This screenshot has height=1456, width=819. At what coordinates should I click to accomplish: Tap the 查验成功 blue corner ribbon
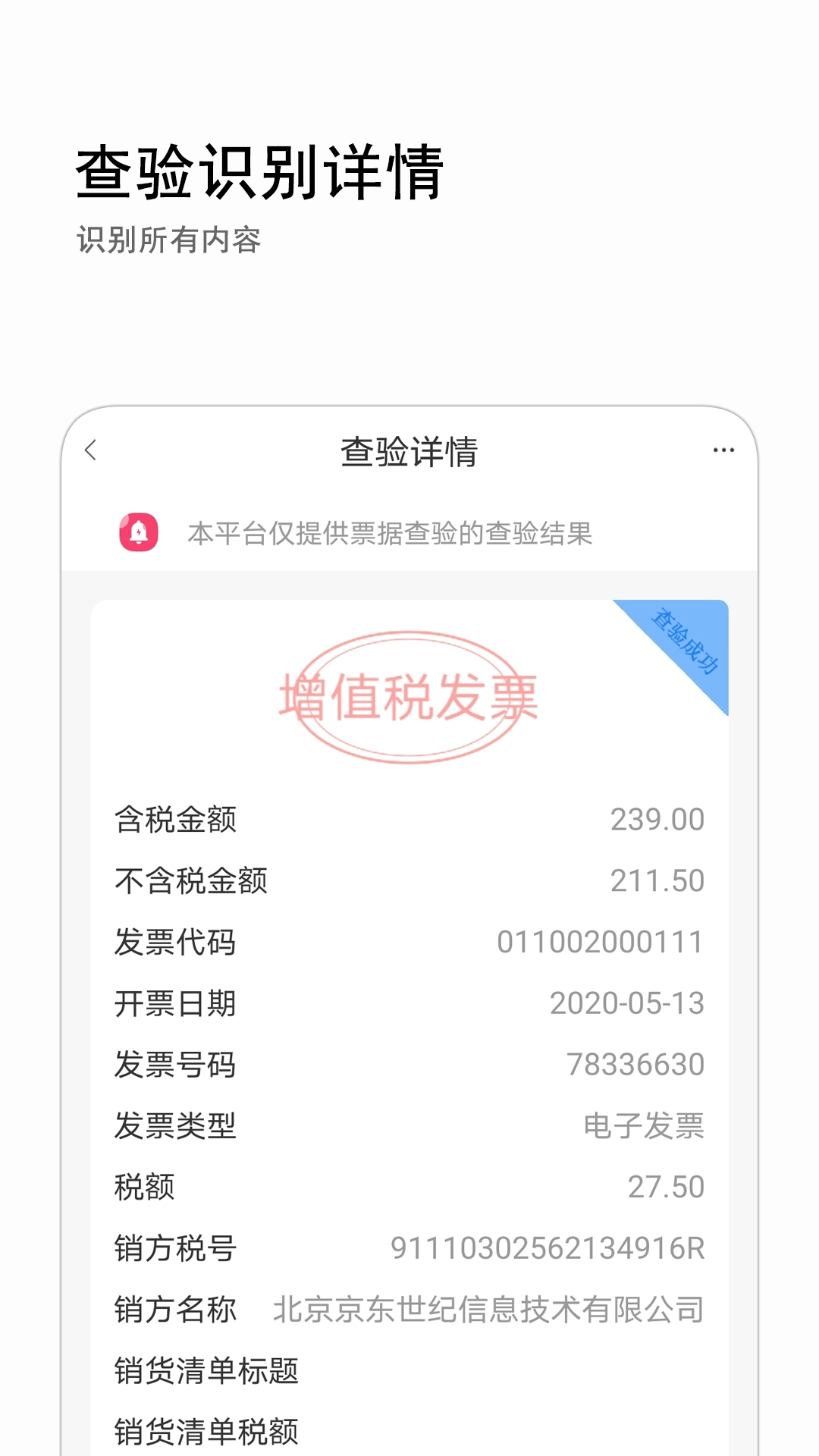click(x=685, y=658)
